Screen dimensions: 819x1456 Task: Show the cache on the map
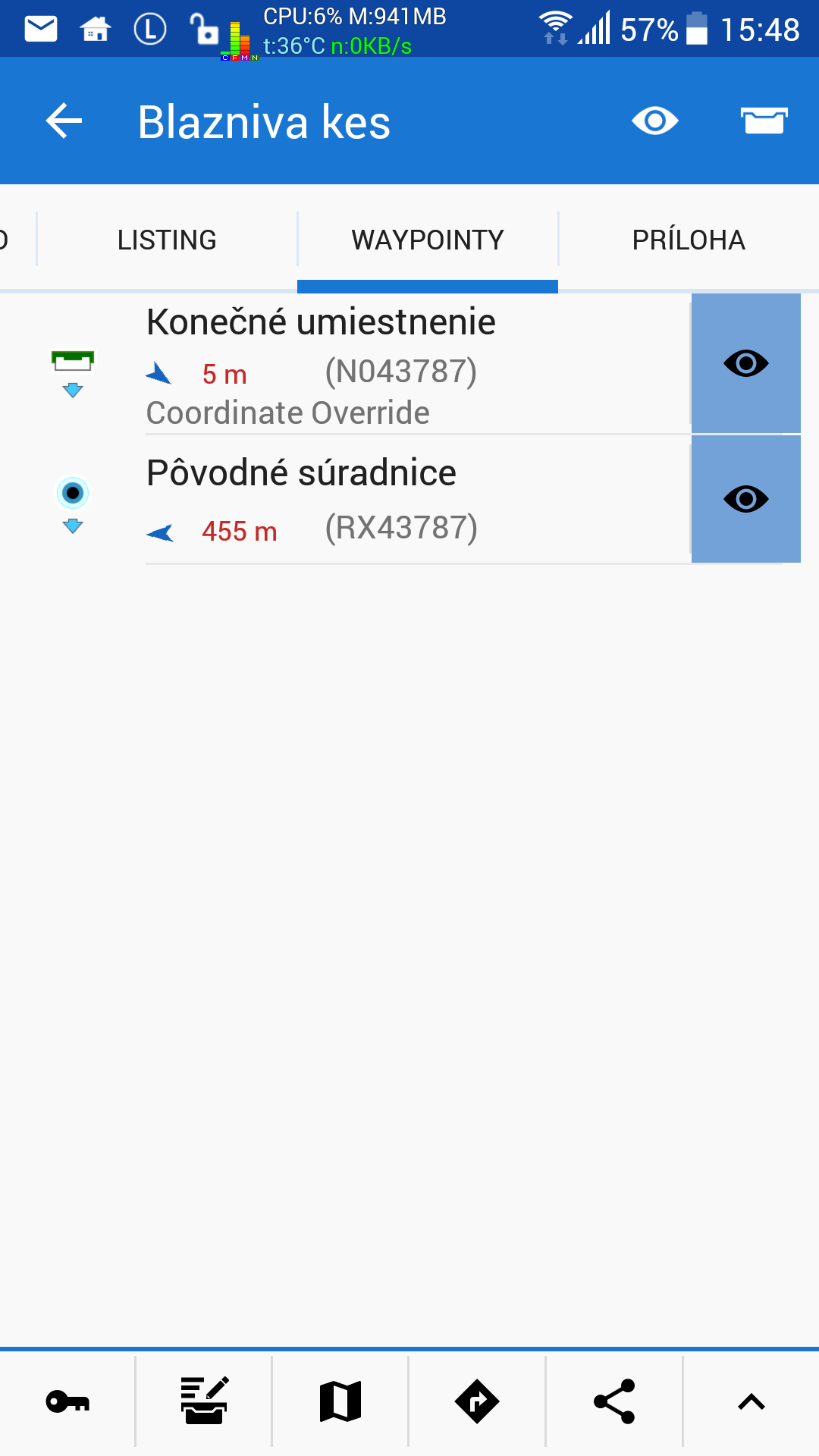pyautogui.click(x=340, y=1401)
